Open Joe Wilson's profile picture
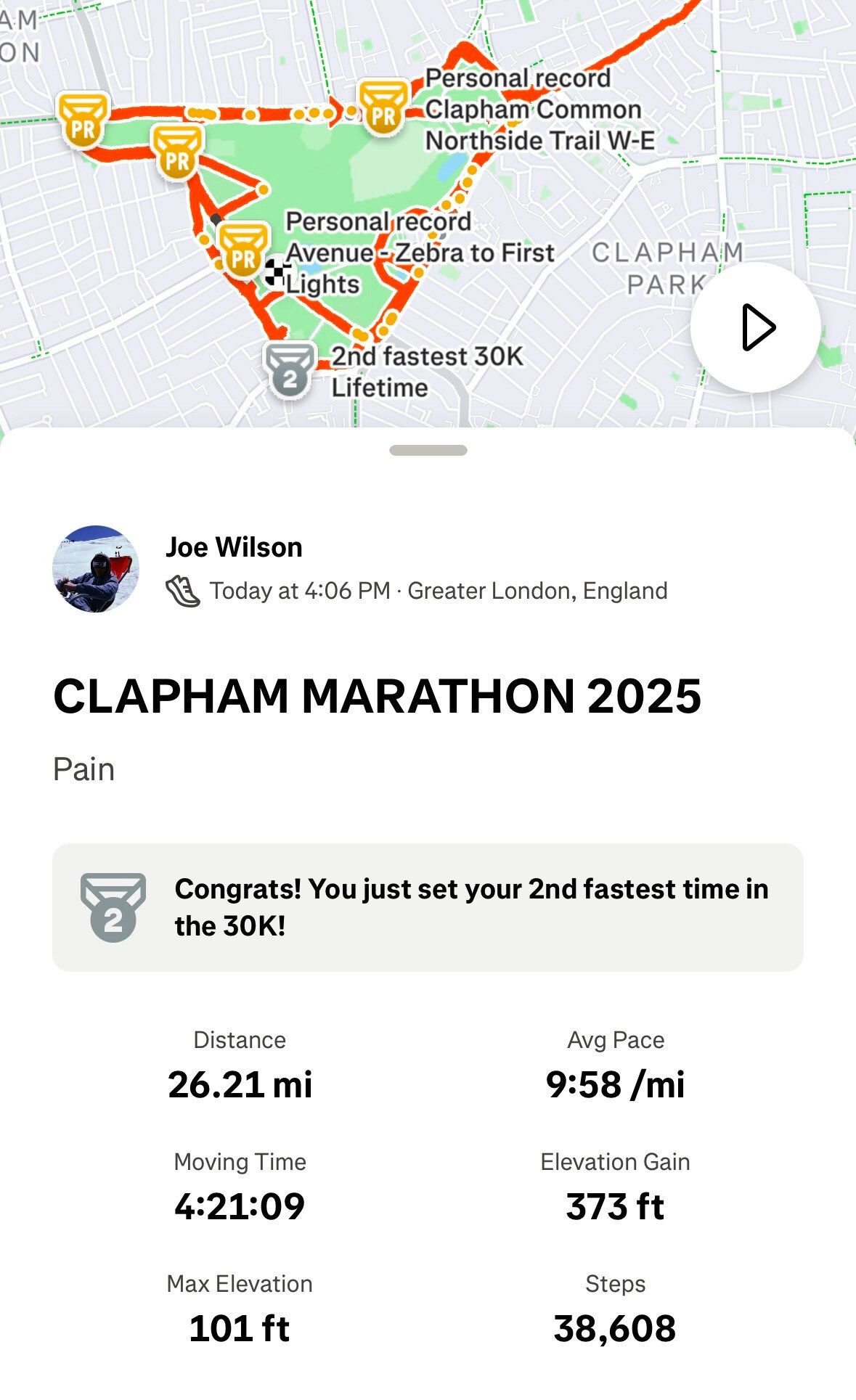856x1400 pixels. point(97,569)
